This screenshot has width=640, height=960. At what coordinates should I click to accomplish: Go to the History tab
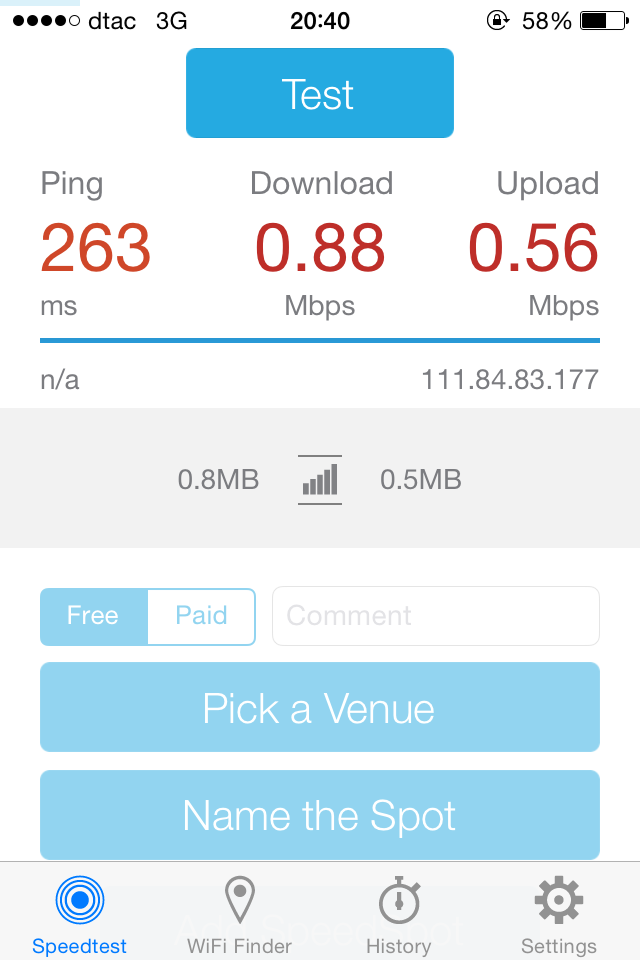(x=398, y=914)
